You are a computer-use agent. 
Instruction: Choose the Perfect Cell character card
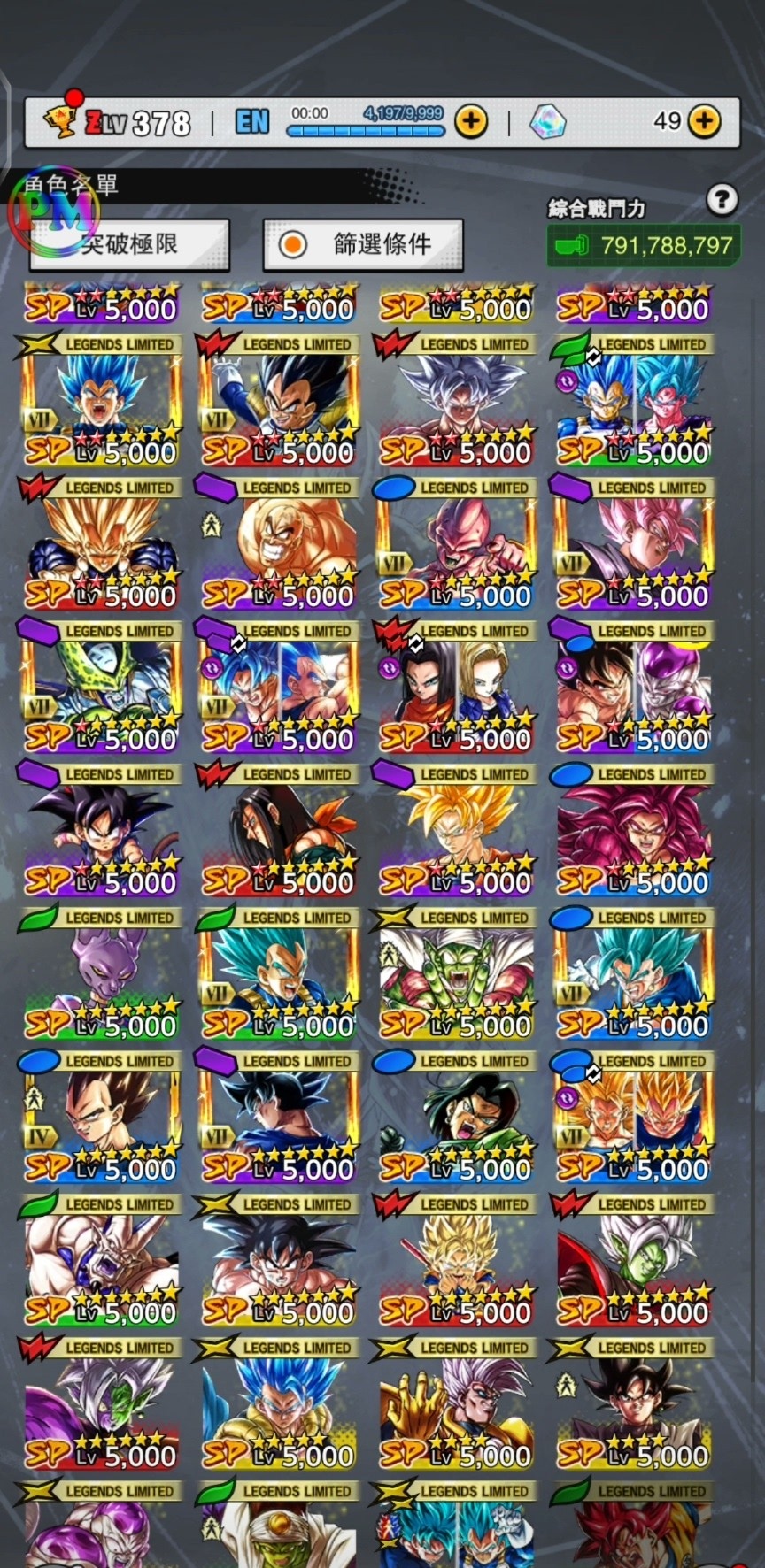click(x=102, y=685)
